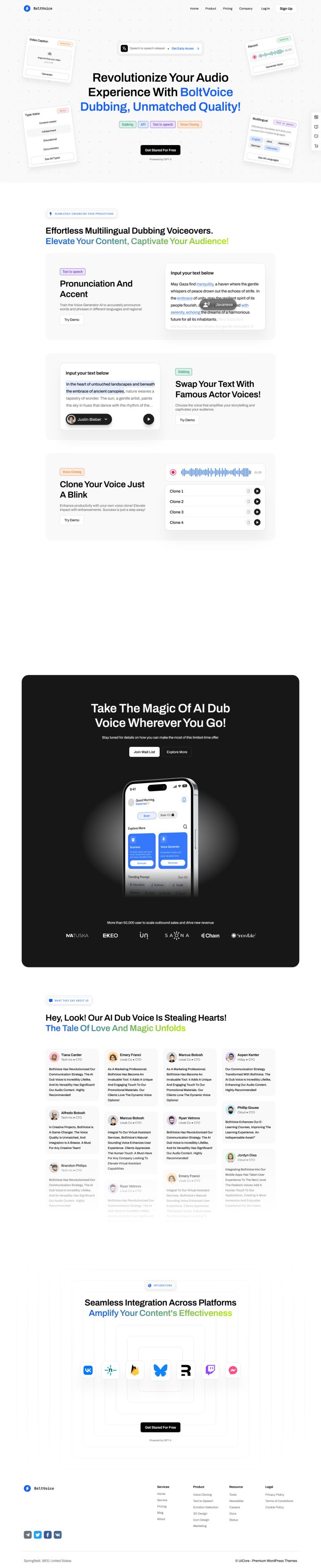Open the Product nav item
The height and width of the screenshot is (1568, 321).
[210, 8]
